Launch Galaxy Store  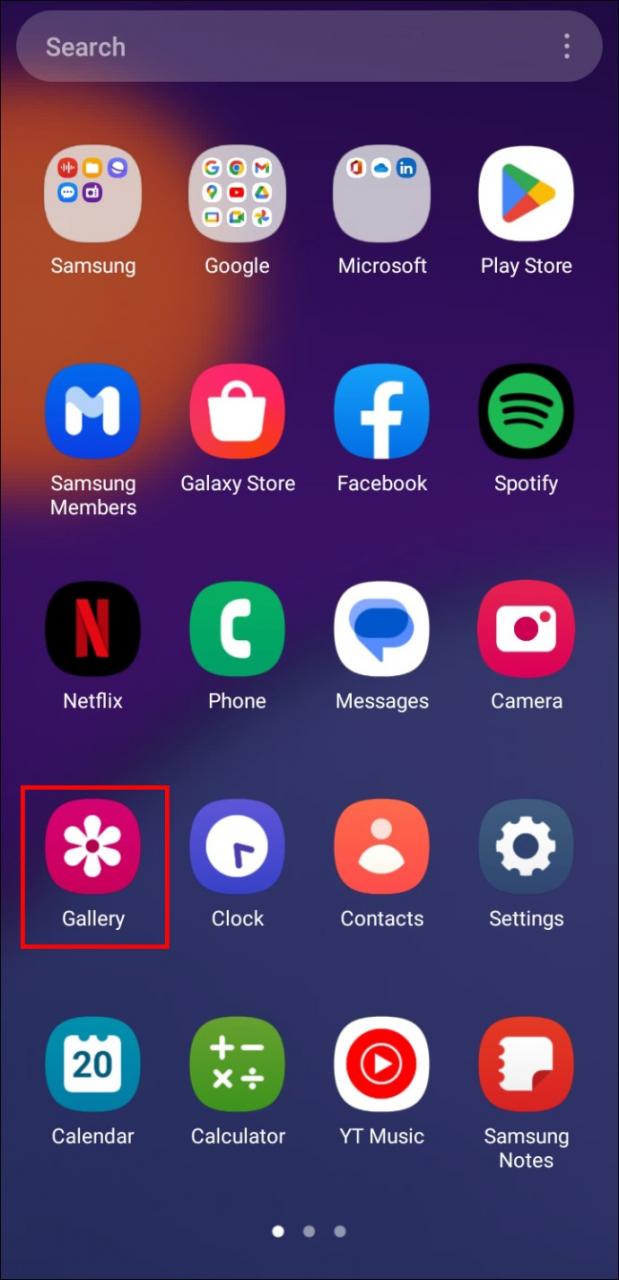(x=237, y=411)
